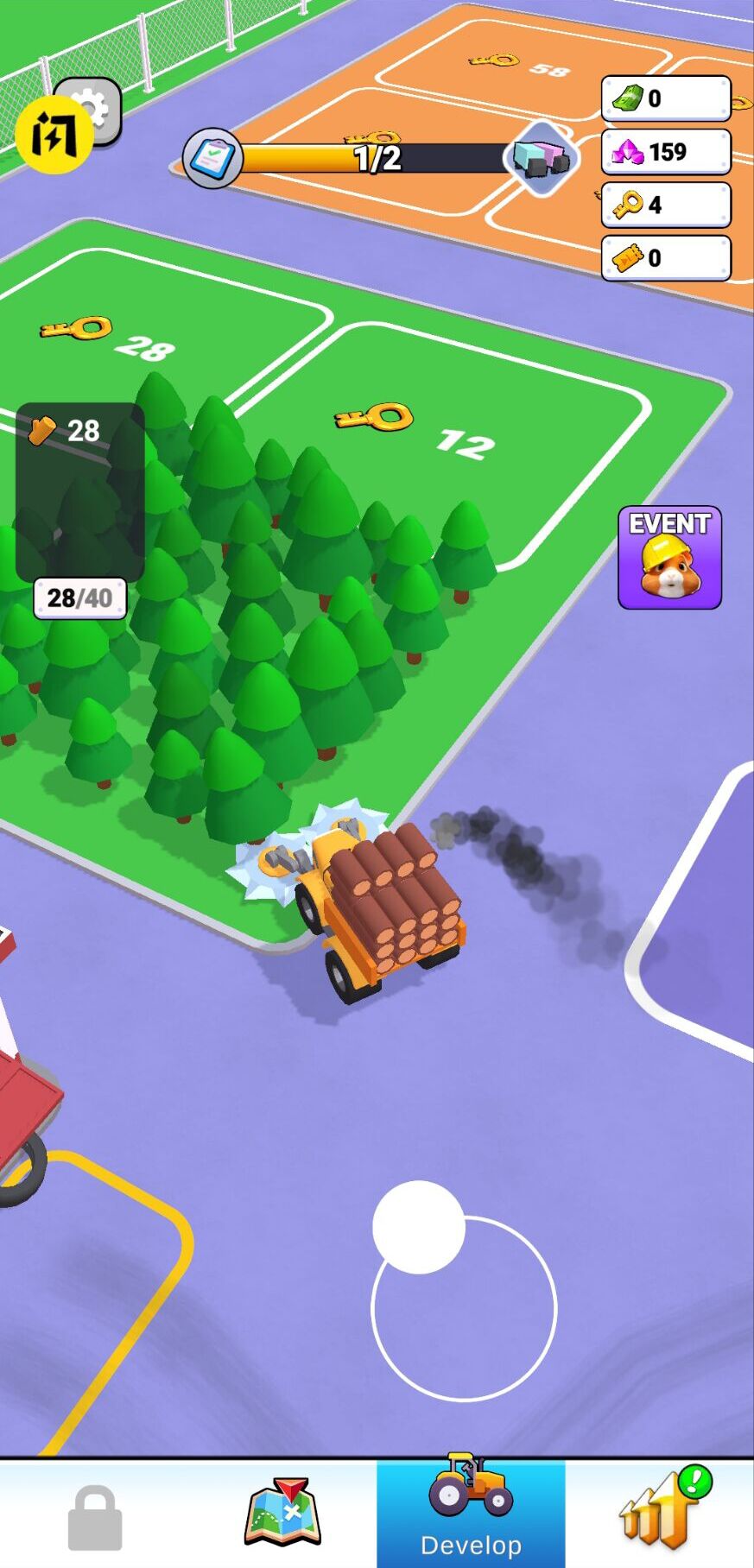Open the map tab
The width and height of the screenshot is (754, 1568).
point(282,1513)
